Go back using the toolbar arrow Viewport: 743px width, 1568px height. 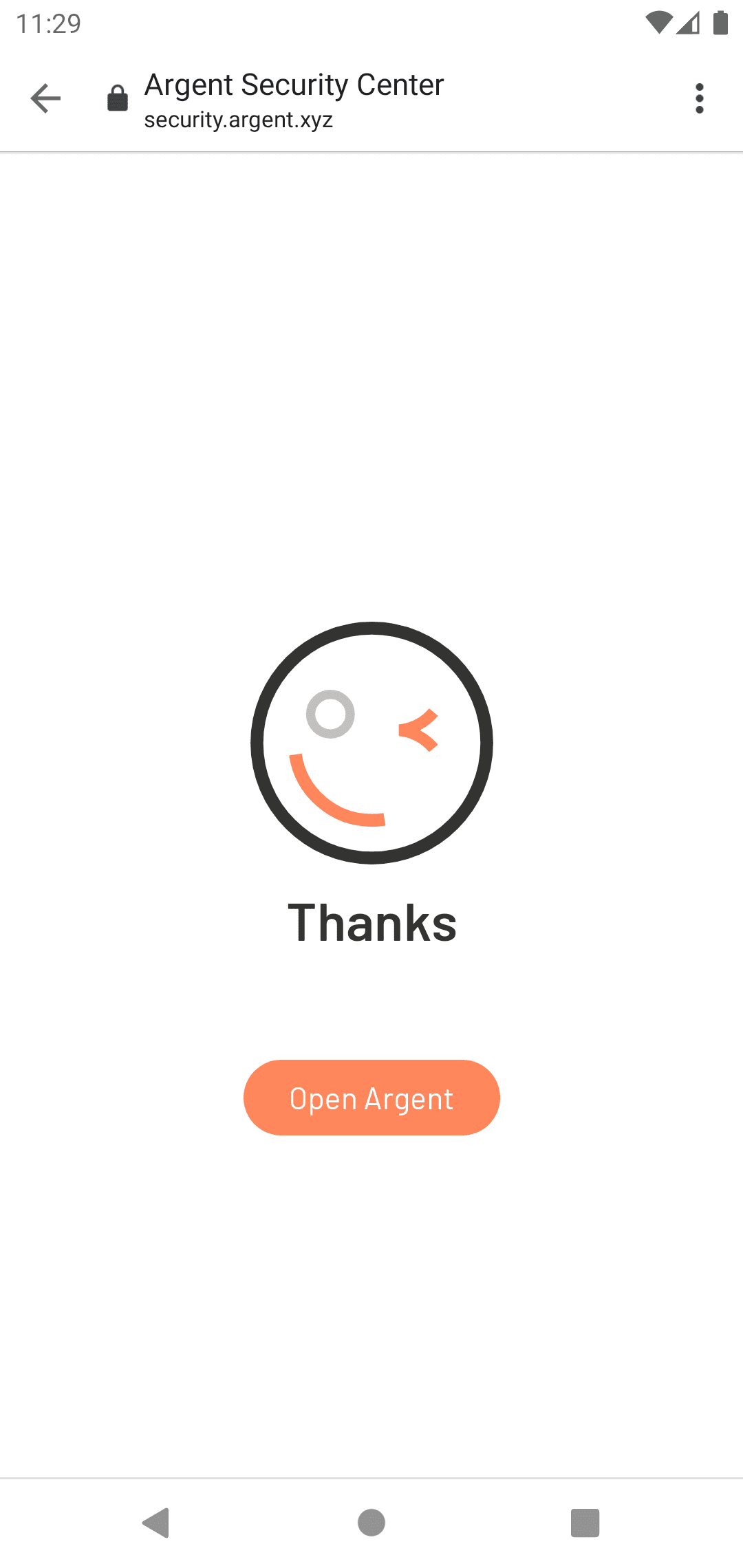pyautogui.click(x=45, y=98)
